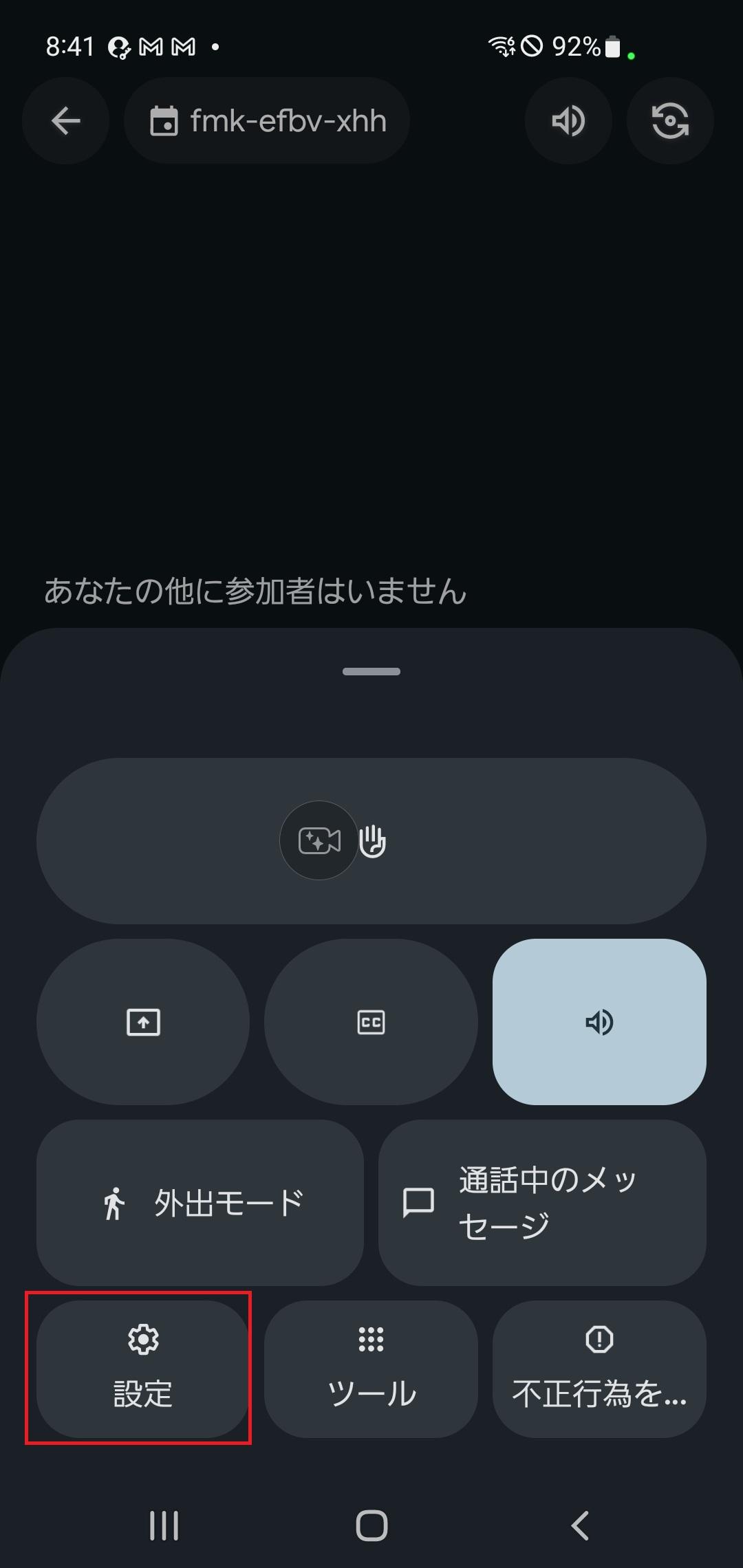Switch camera with the rotate icon
Image resolution: width=743 pixels, height=1568 pixels.
pyautogui.click(x=670, y=121)
